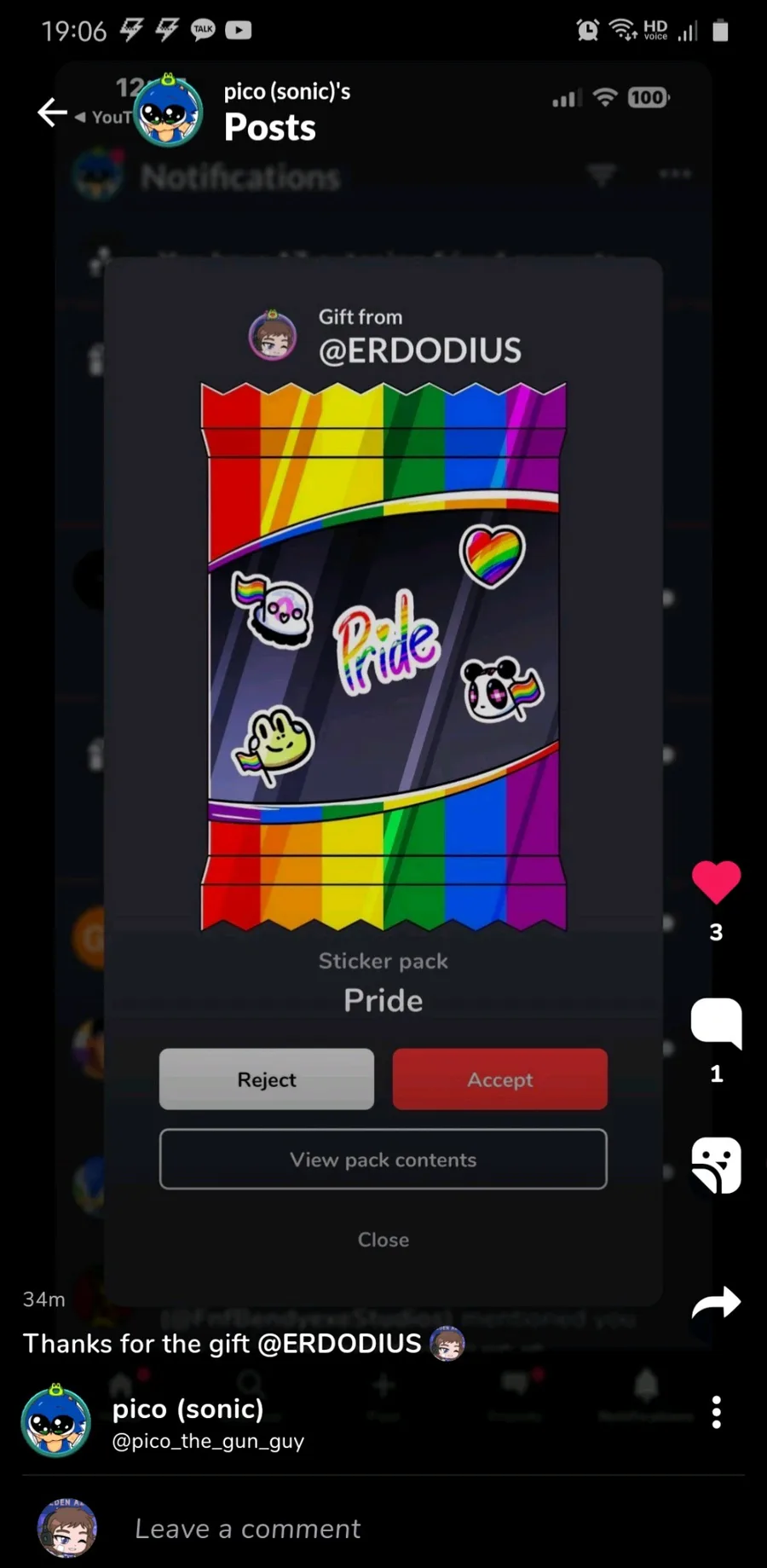This screenshot has height=1568, width=767.
Task: Open pico (sonic)'s avatar in the header
Action: tap(168, 111)
